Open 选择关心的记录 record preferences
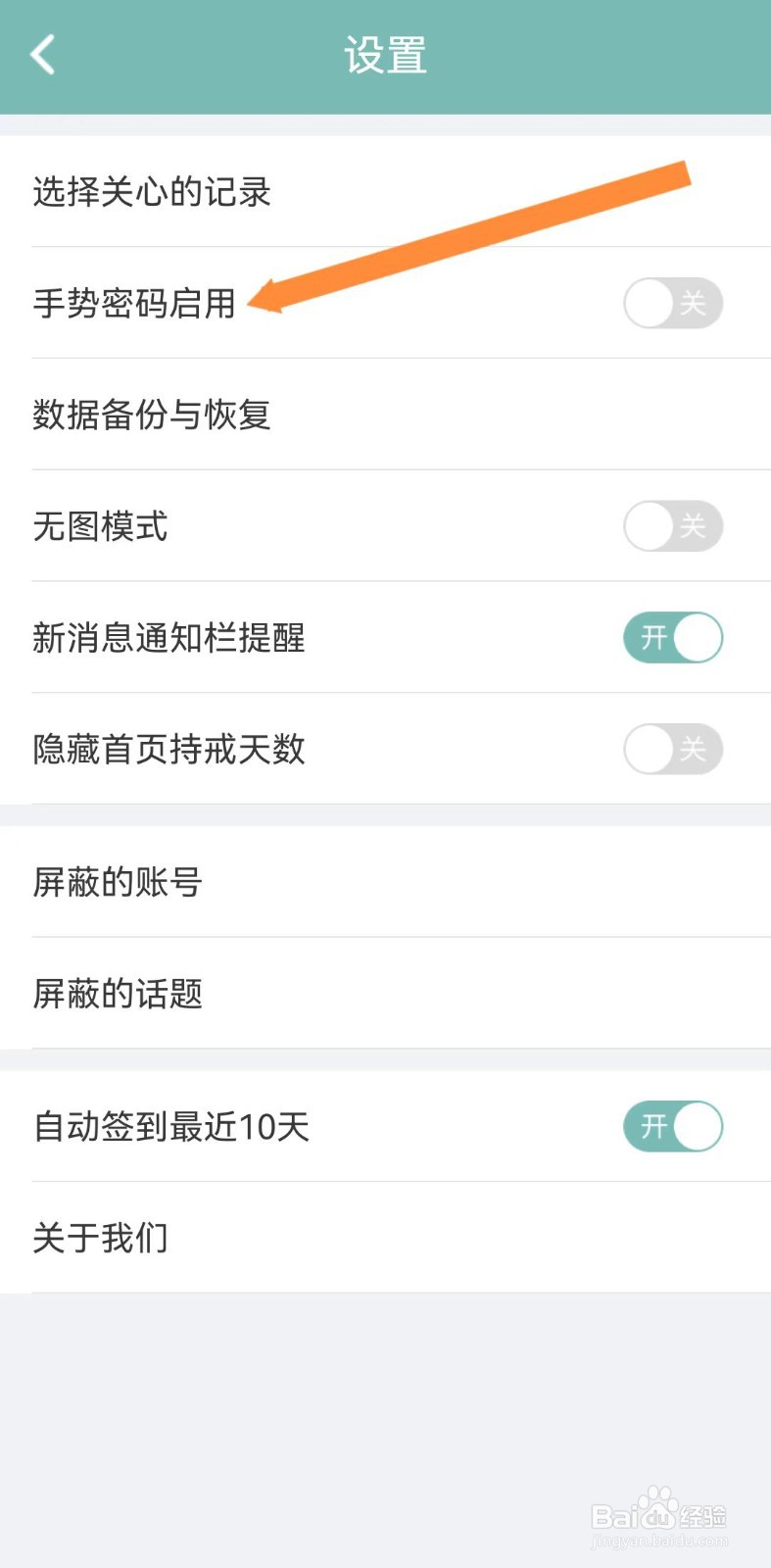The height and width of the screenshot is (1568, 771). 152,192
